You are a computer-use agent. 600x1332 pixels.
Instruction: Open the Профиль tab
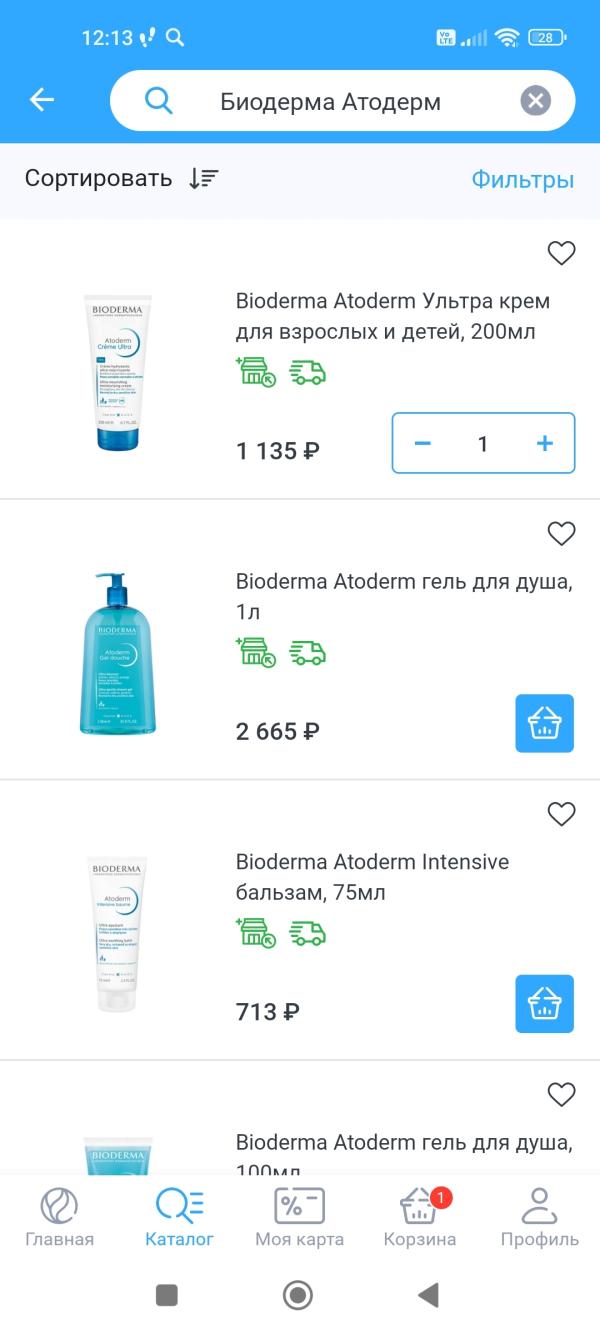click(540, 1217)
